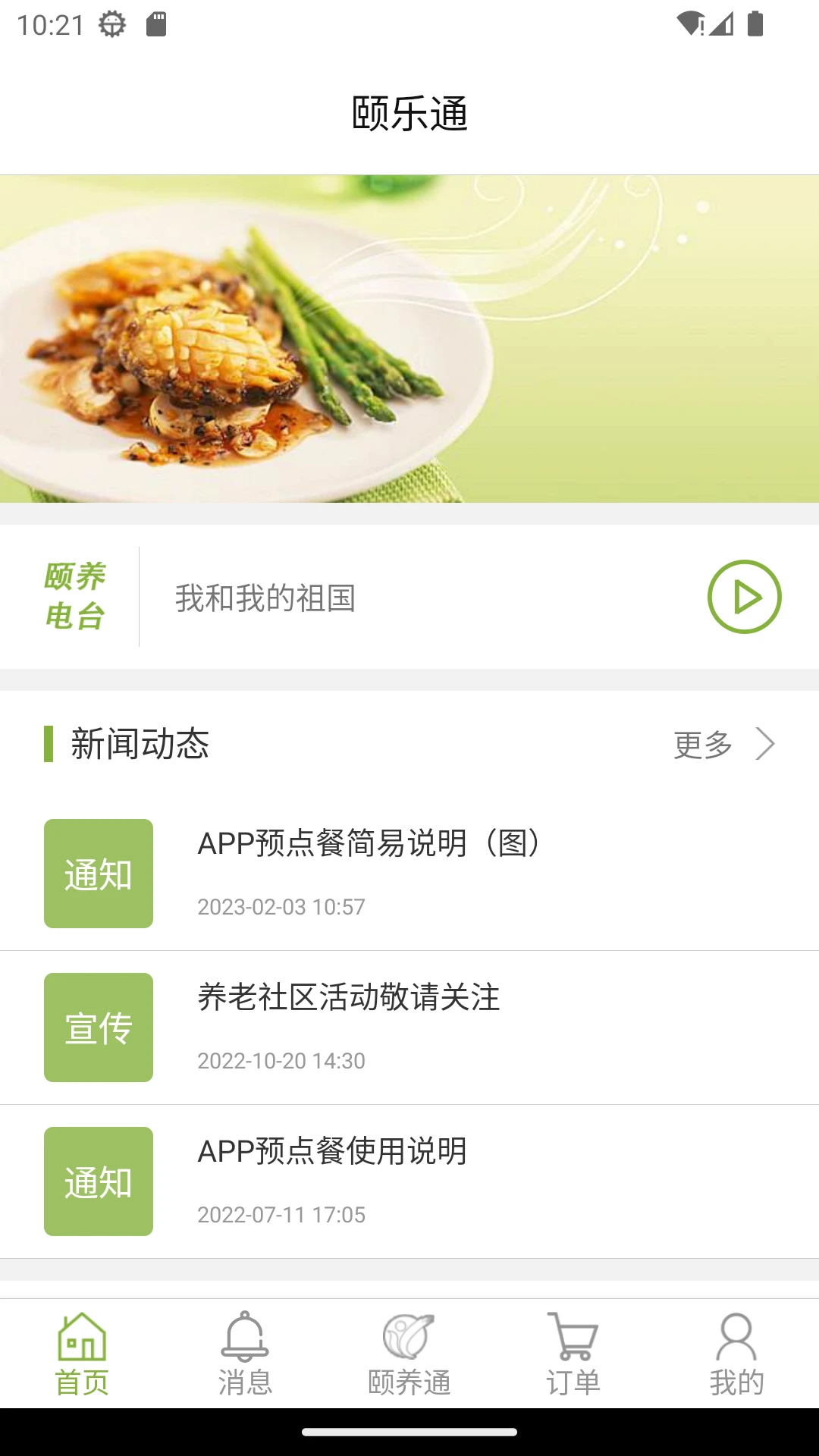
Task: Tap the food banner image
Action: pos(409,340)
